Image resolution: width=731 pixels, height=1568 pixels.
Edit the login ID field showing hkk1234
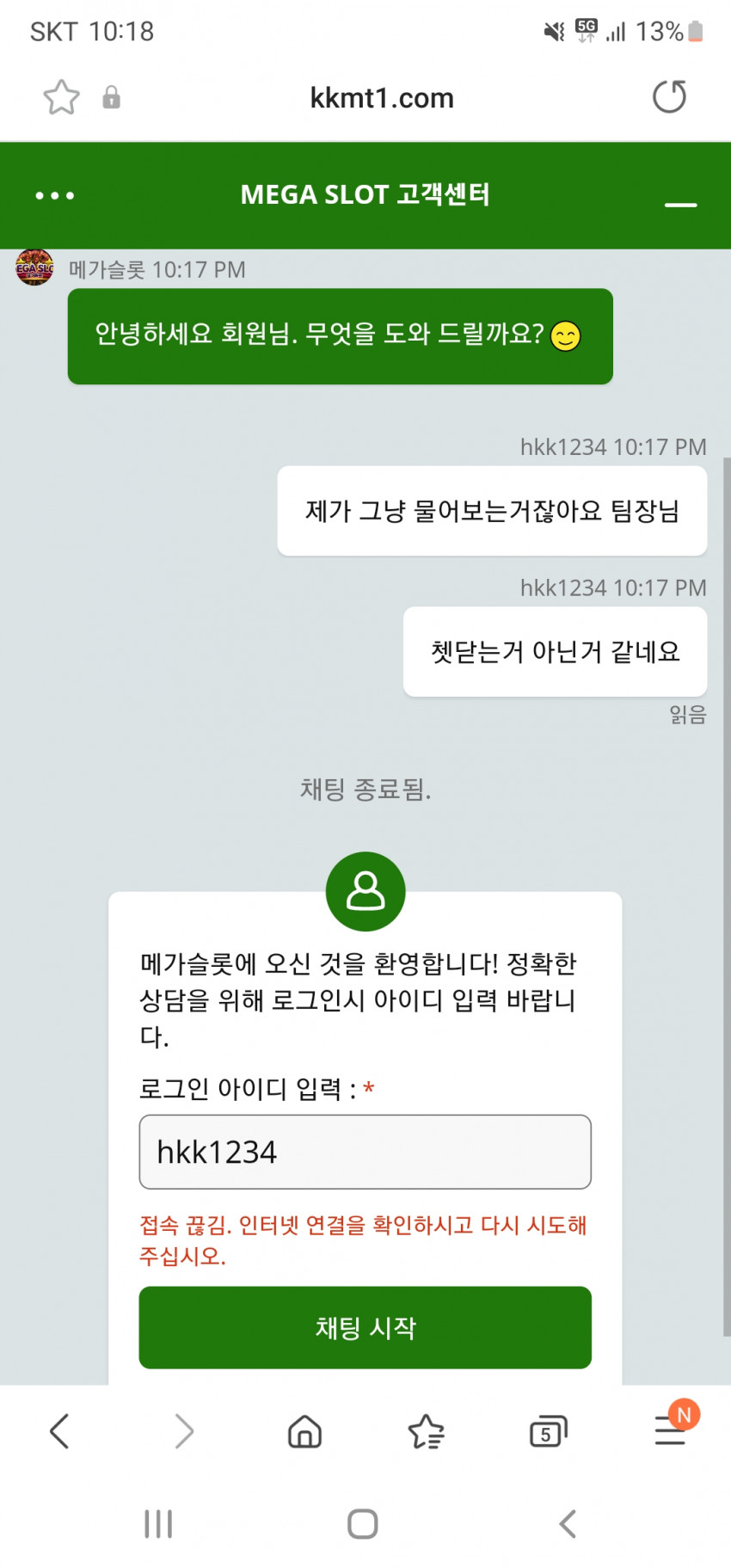(x=365, y=1152)
